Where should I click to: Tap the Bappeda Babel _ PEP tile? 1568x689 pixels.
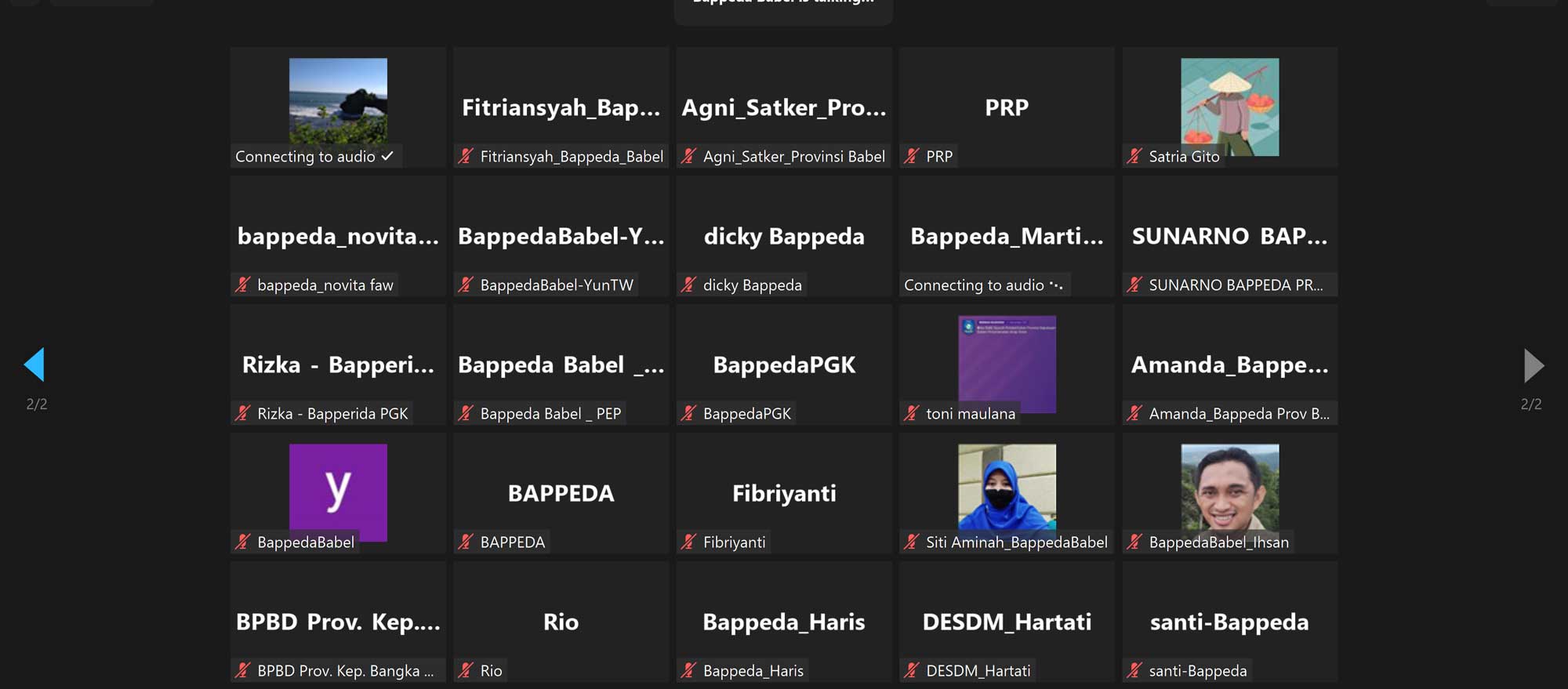click(x=561, y=364)
